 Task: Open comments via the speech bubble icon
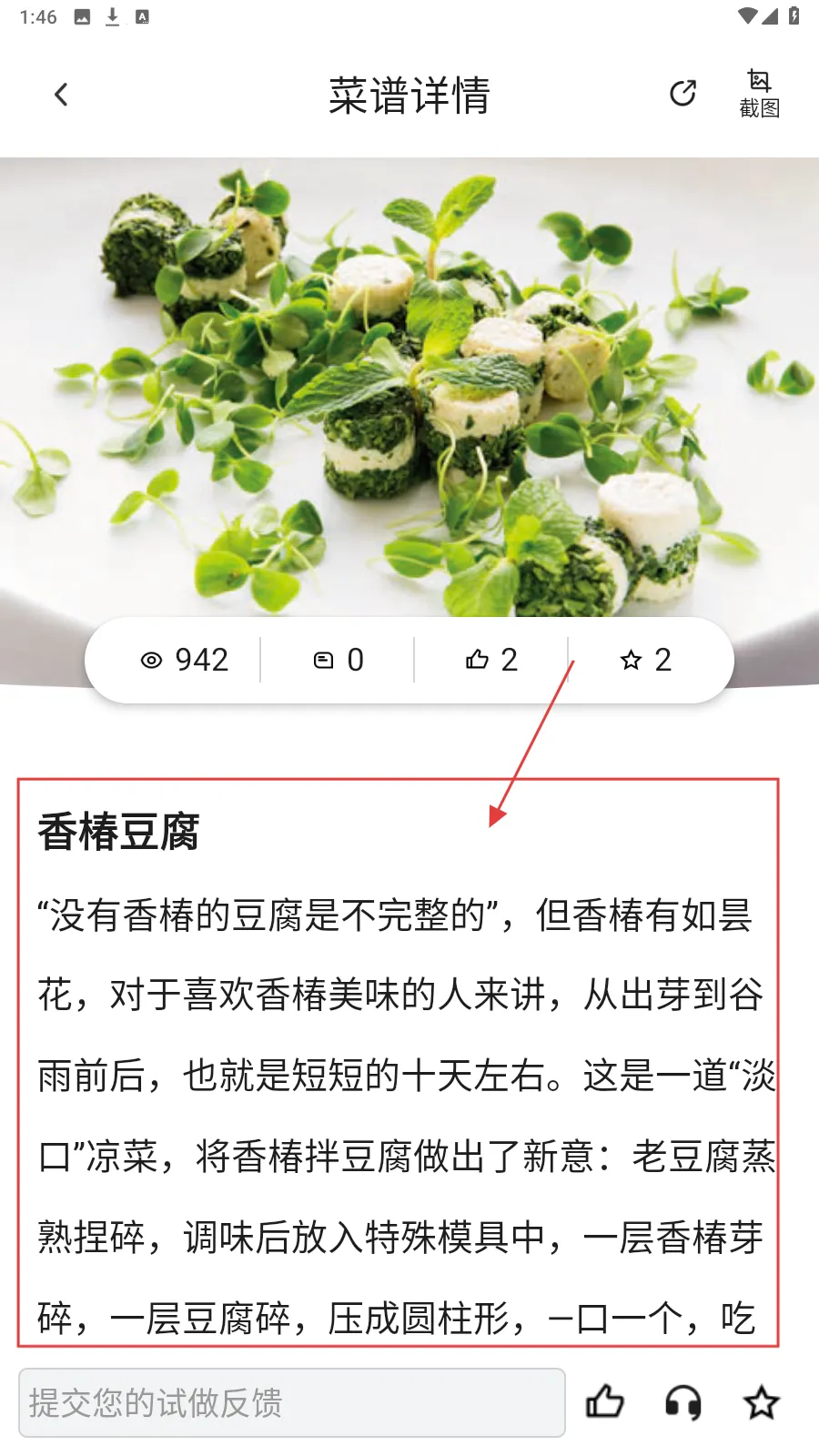325,659
